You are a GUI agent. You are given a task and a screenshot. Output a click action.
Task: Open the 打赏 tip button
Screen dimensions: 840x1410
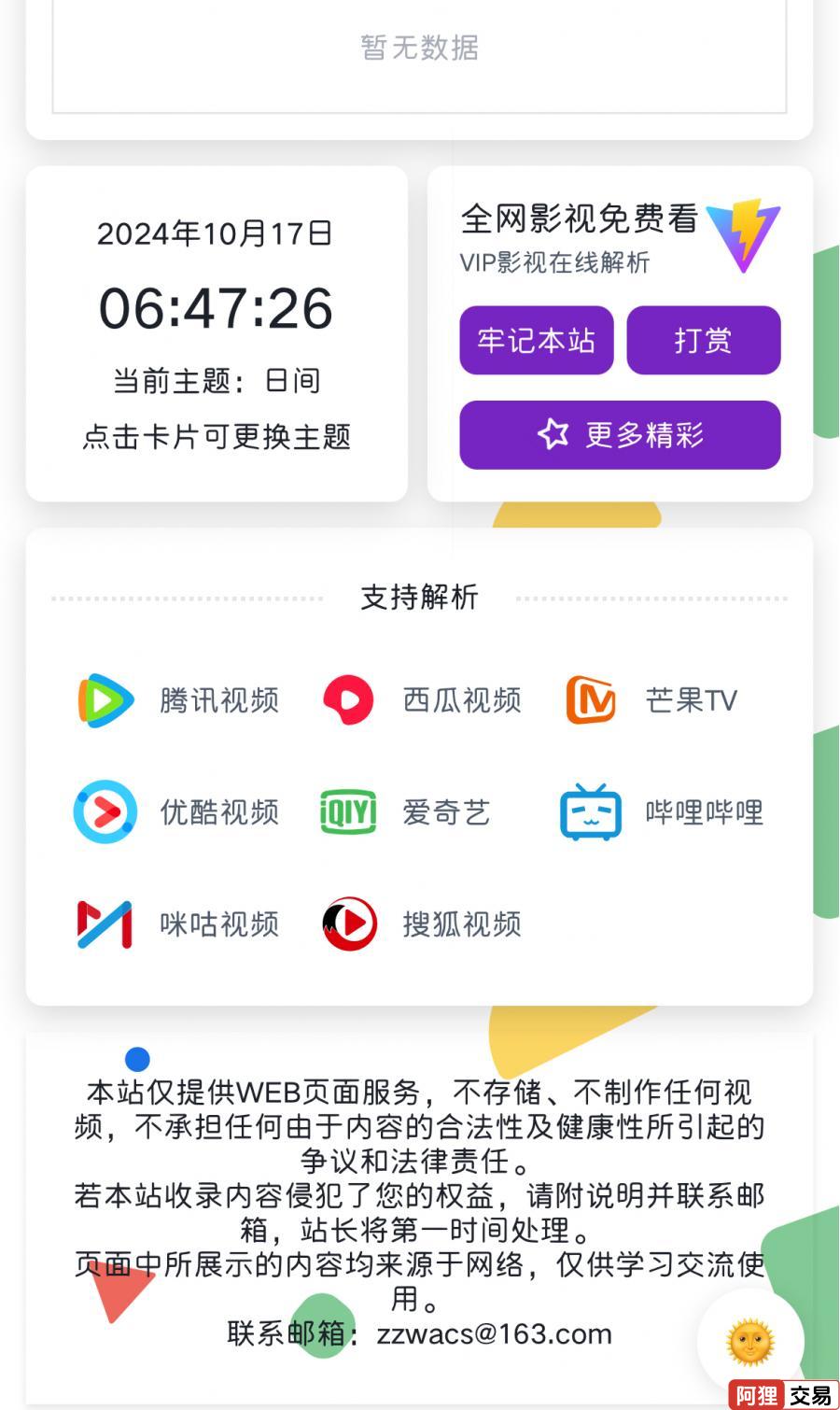click(x=703, y=340)
